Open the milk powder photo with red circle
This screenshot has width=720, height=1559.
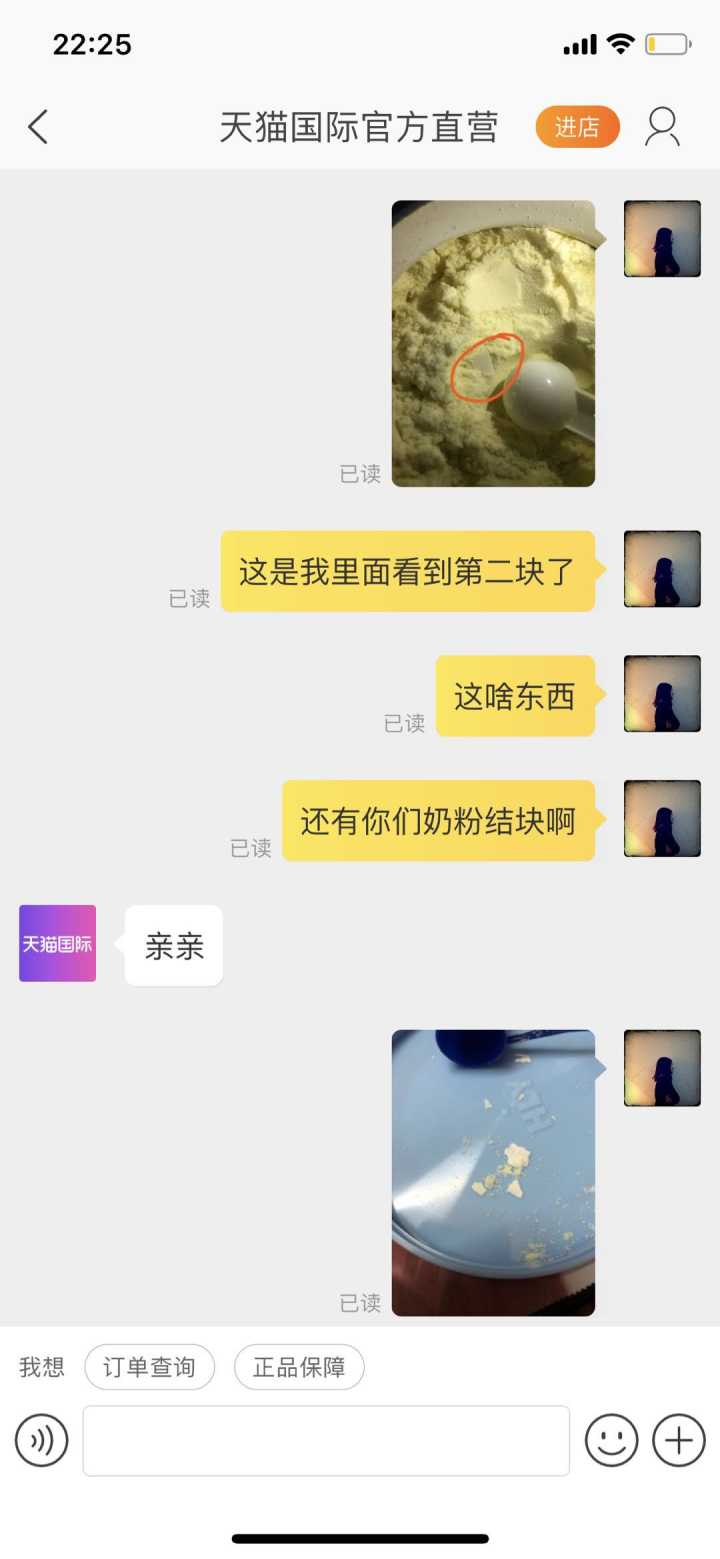[x=493, y=344]
